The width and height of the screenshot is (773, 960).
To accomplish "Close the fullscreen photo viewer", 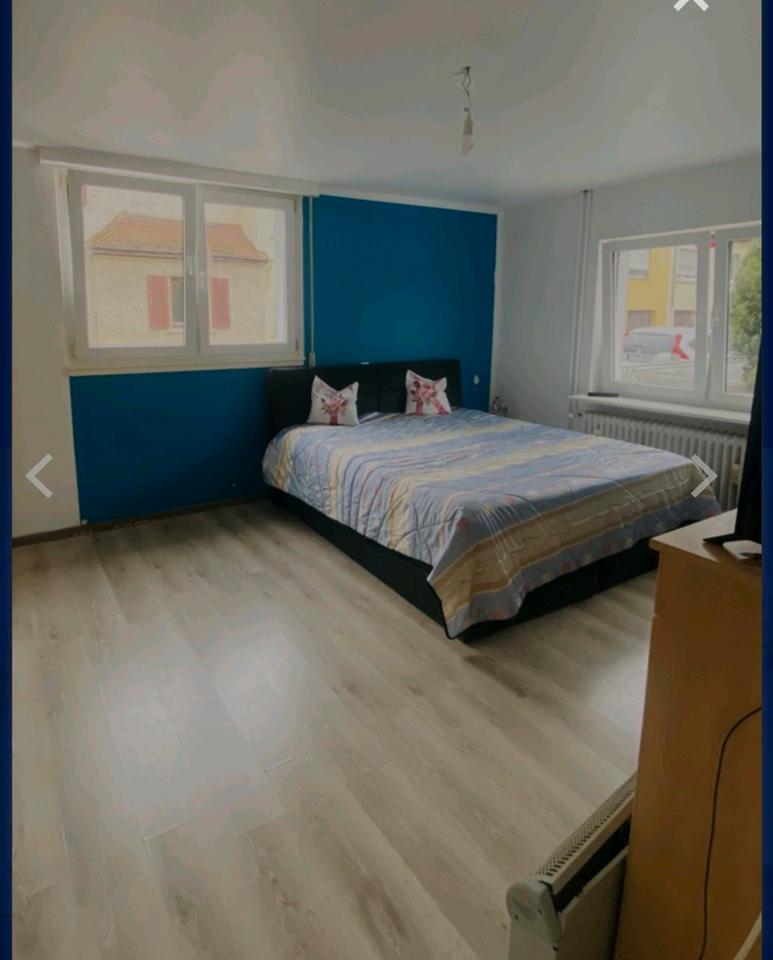I will (x=690, y=4).
